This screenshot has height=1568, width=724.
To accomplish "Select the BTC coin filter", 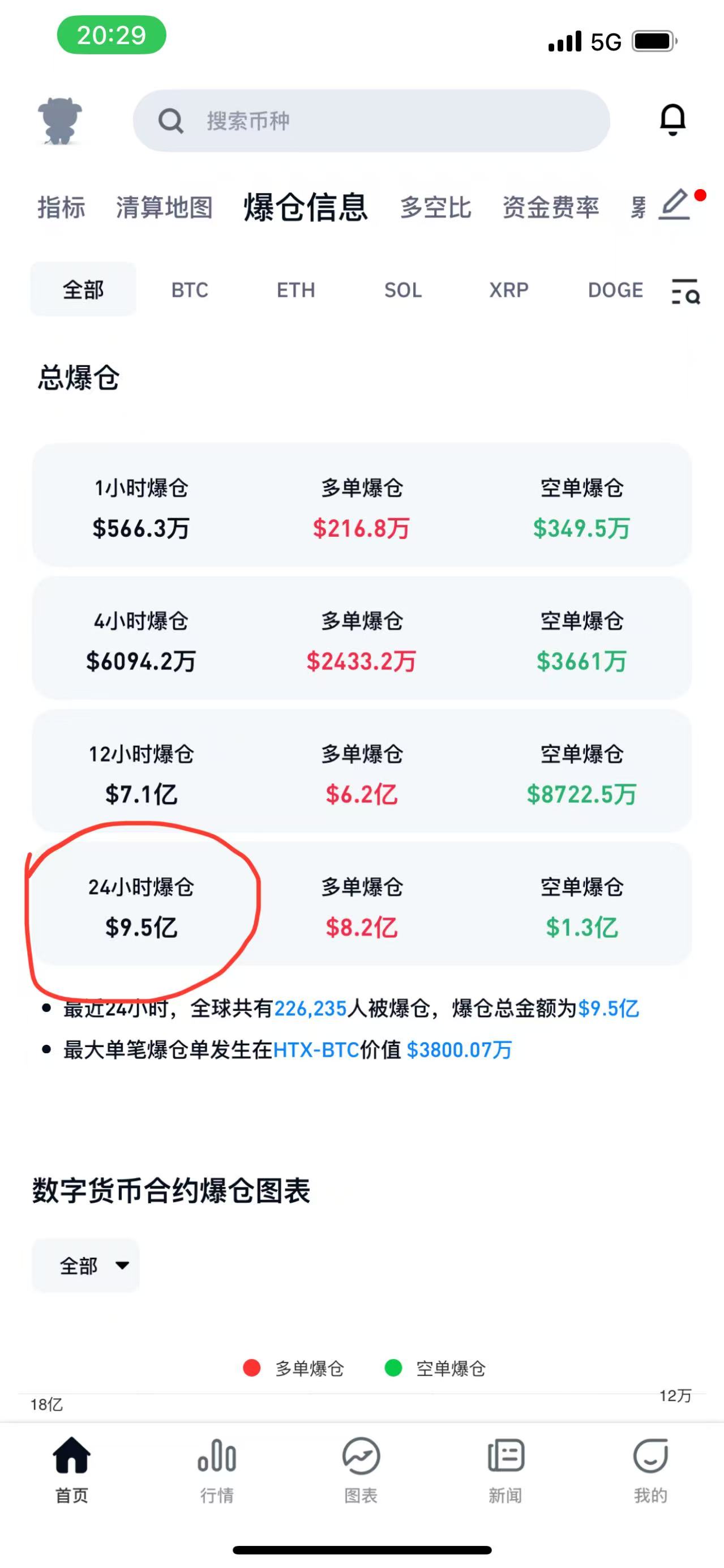I will point(189,290).
